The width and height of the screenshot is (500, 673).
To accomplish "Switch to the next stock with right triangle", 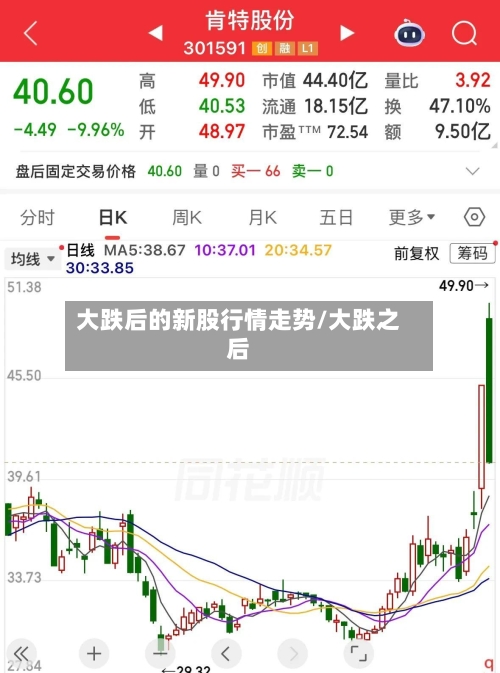I will (347, 33).
